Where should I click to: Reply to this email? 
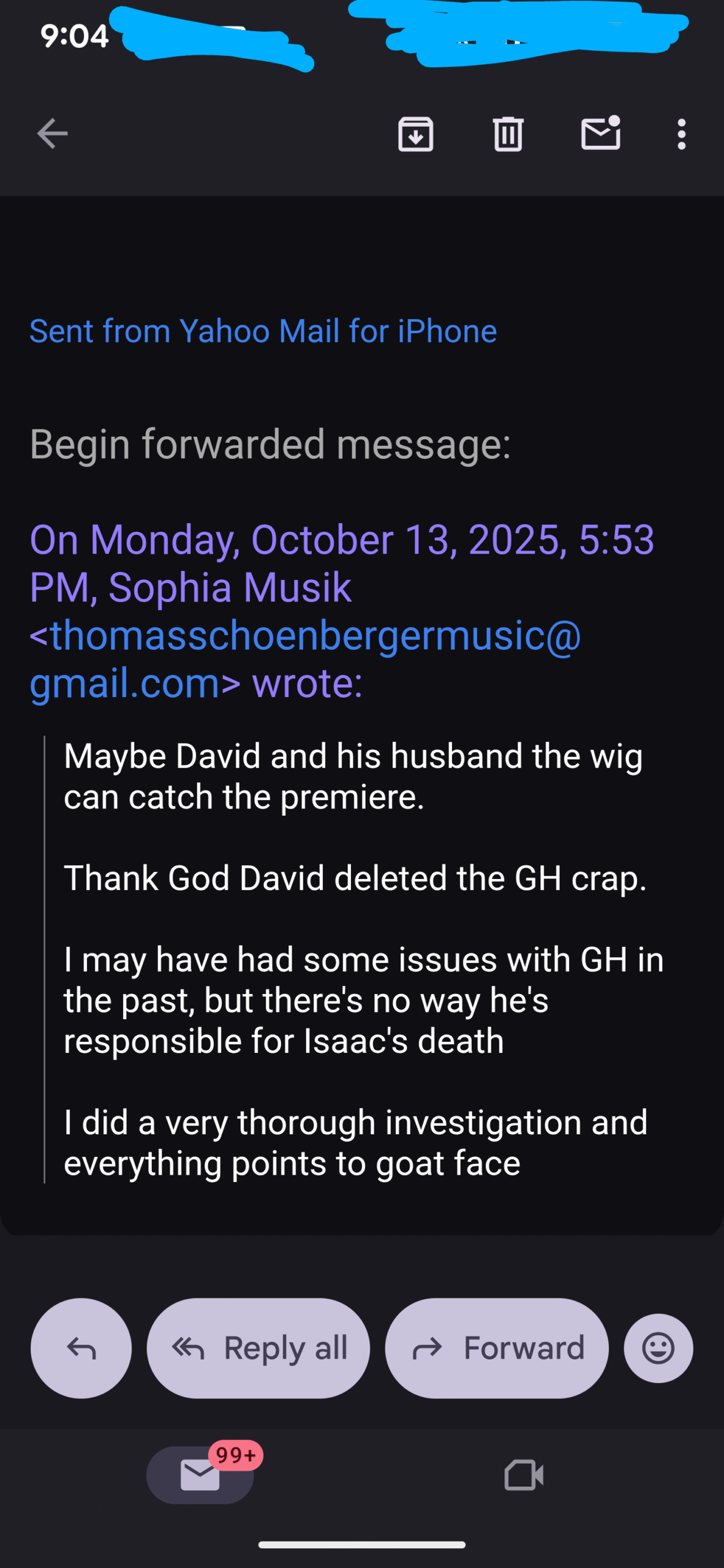(x=81, y=1348)
